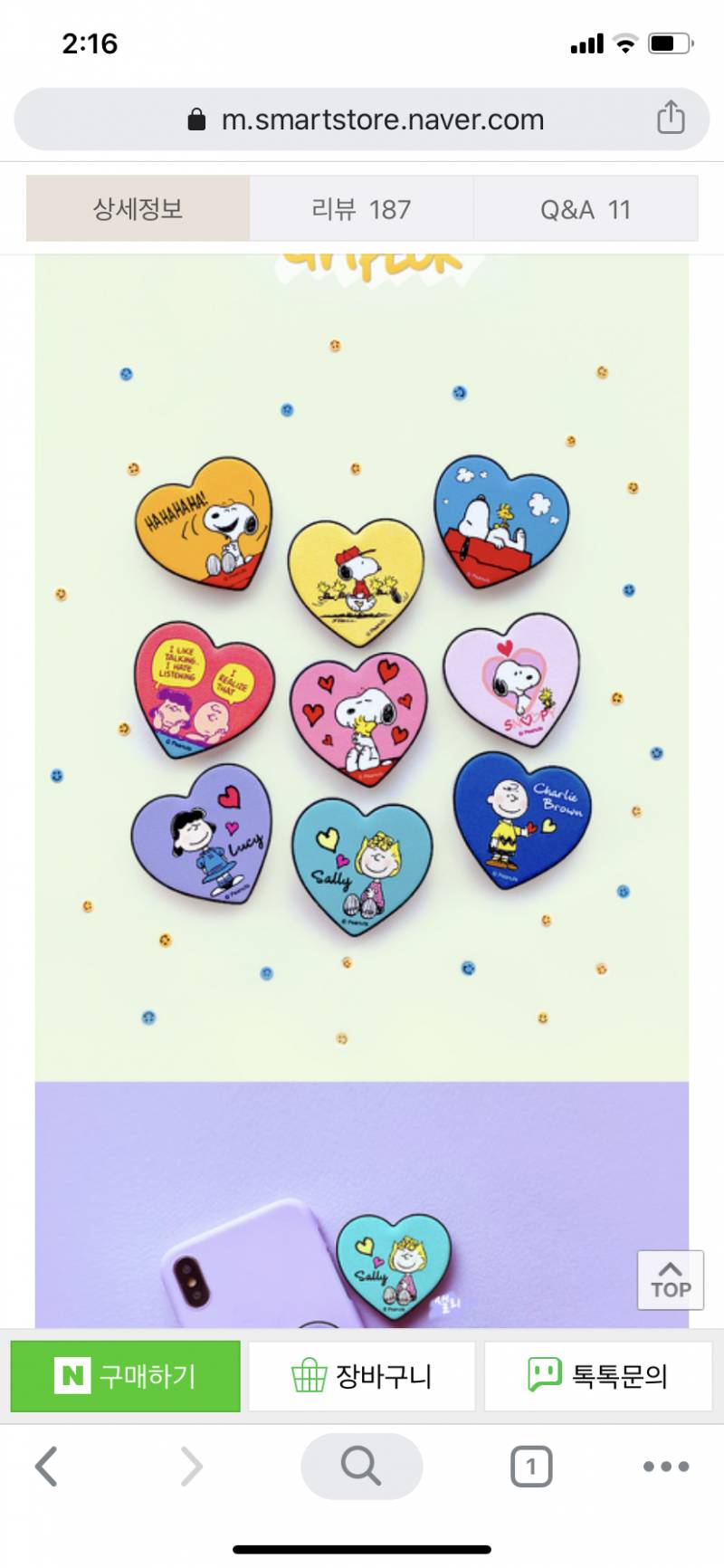Open the browser more options menu
Viewport: 724px width, 1568px height.
(x=666, y=1466)
